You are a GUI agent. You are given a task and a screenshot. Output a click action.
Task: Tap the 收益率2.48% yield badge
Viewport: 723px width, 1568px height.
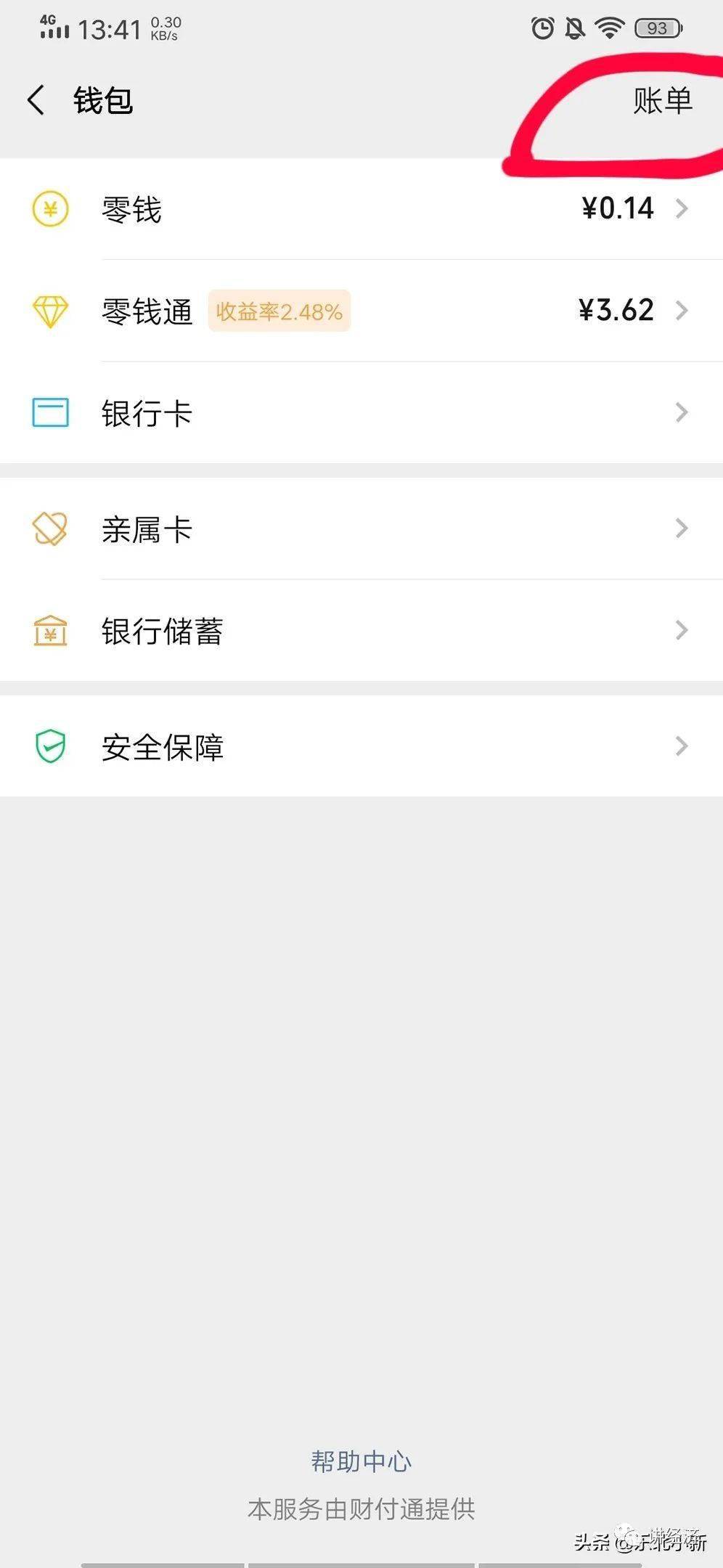(x=279, y=311)
